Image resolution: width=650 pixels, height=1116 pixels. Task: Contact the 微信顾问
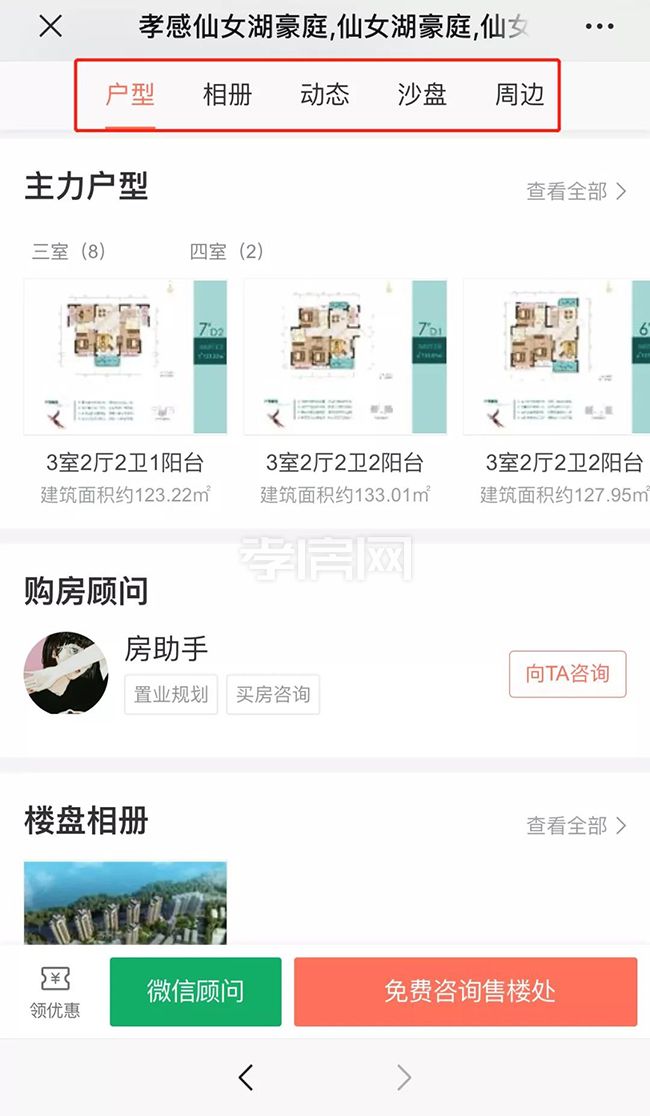[195, 992]
